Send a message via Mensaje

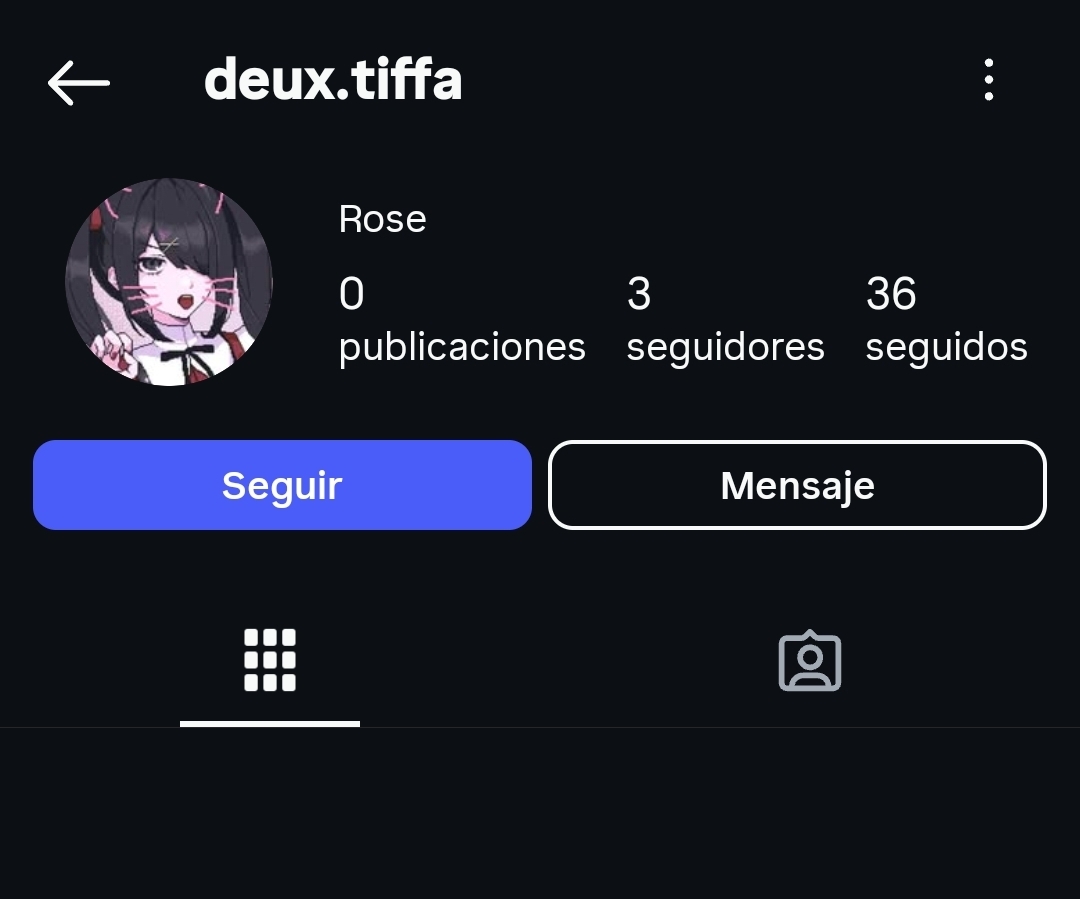(x=797, y=485)
